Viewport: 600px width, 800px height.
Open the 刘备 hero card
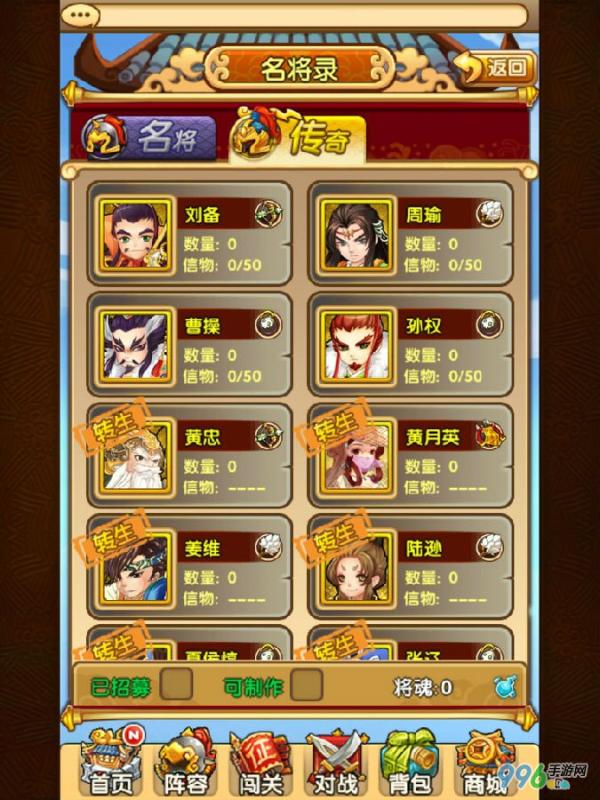(190, 235)
